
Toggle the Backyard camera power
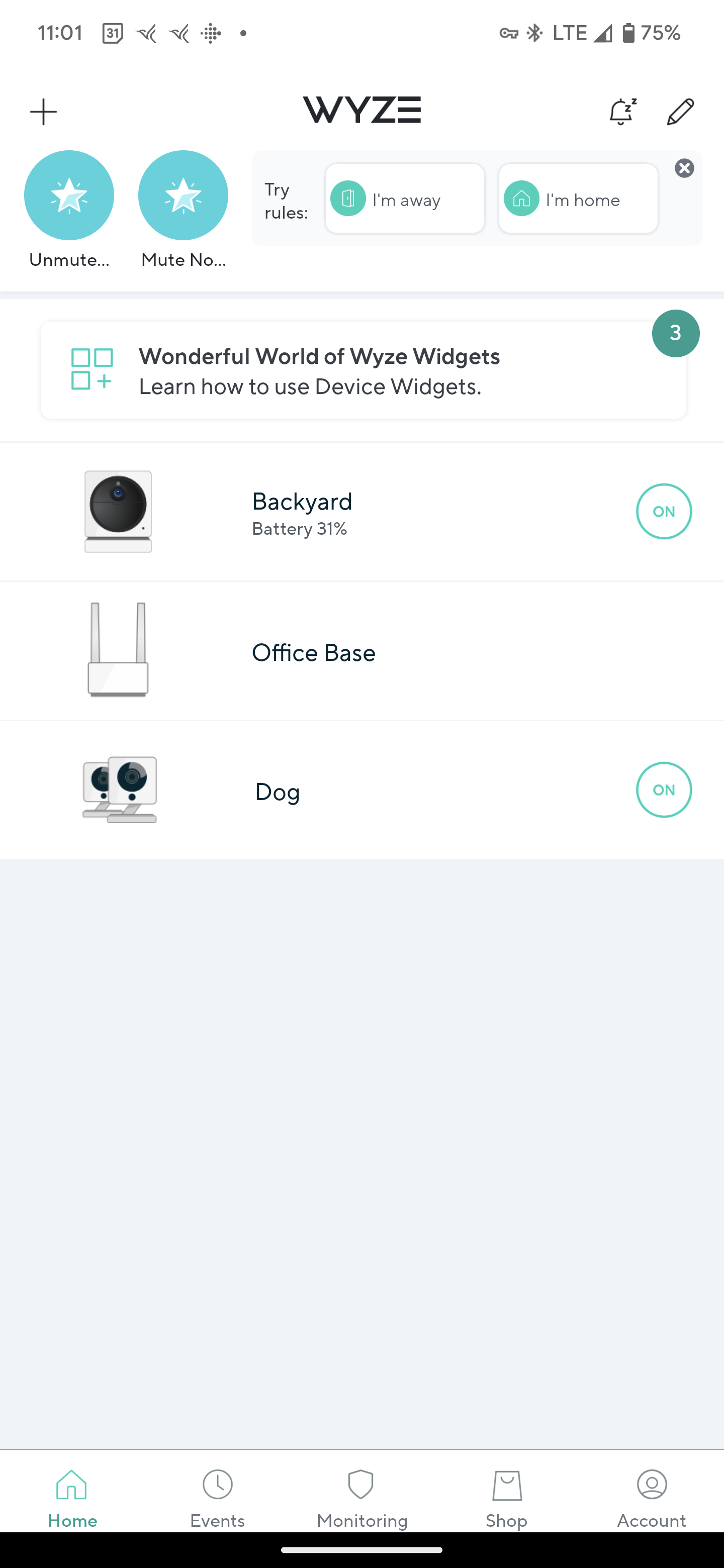[x=664, y=511]
